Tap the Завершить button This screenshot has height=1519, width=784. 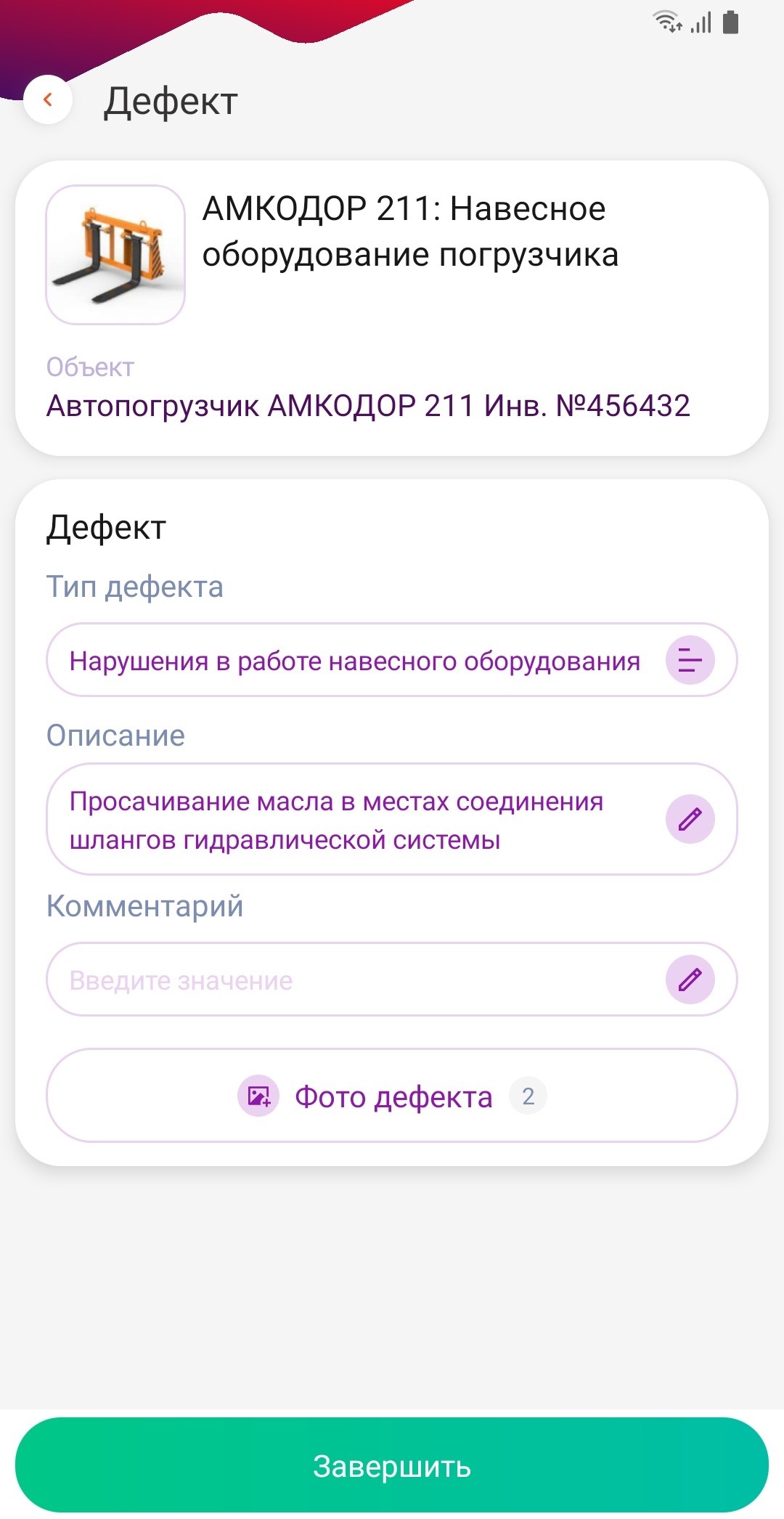click(392, 1466)
